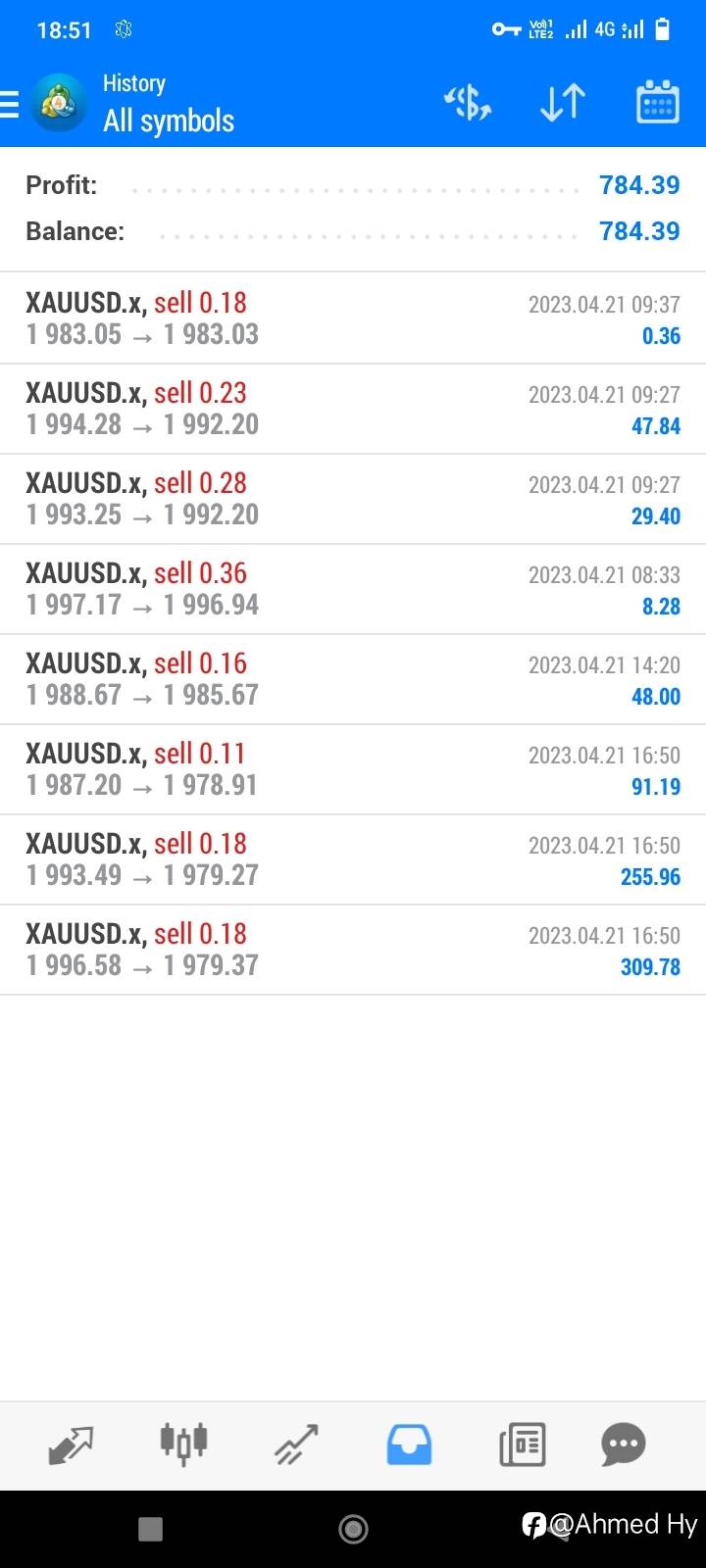Open the symbol filter currency icon

click(468, 102)
